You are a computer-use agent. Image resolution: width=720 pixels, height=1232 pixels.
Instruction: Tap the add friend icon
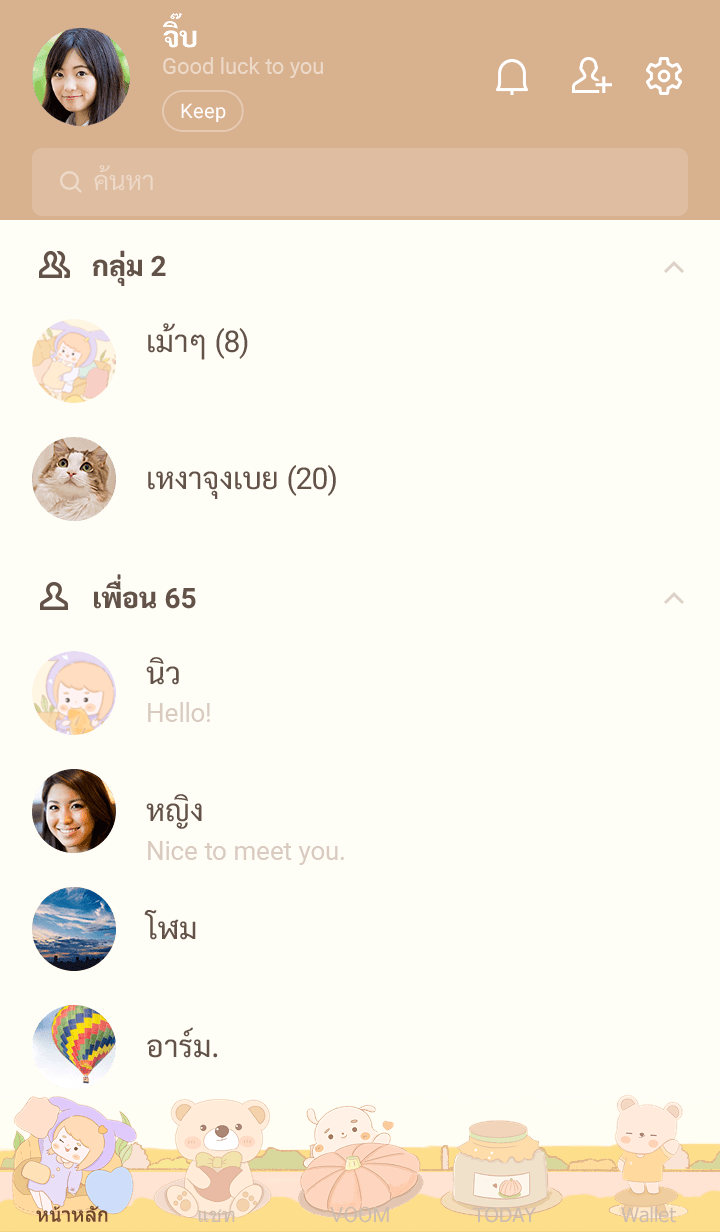[590, 77]
